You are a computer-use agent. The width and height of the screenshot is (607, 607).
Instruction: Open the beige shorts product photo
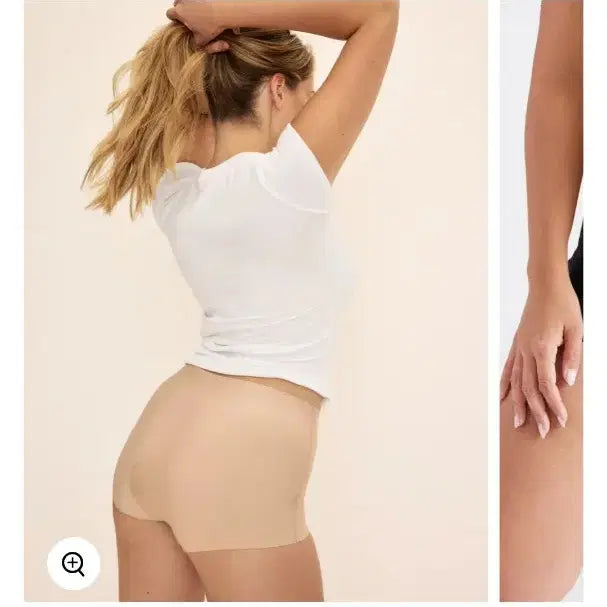(256, 300)
